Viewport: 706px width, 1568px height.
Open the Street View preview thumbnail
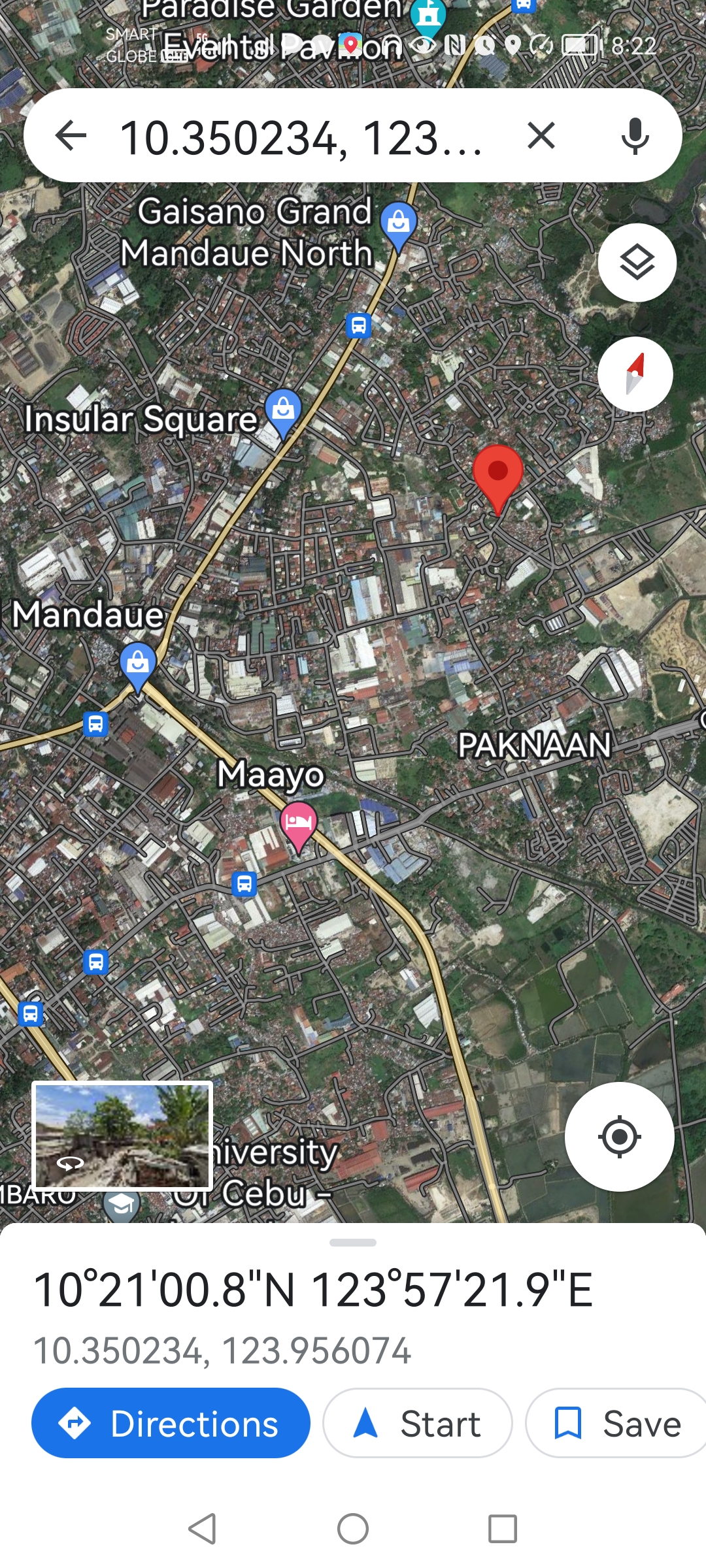123,1135
